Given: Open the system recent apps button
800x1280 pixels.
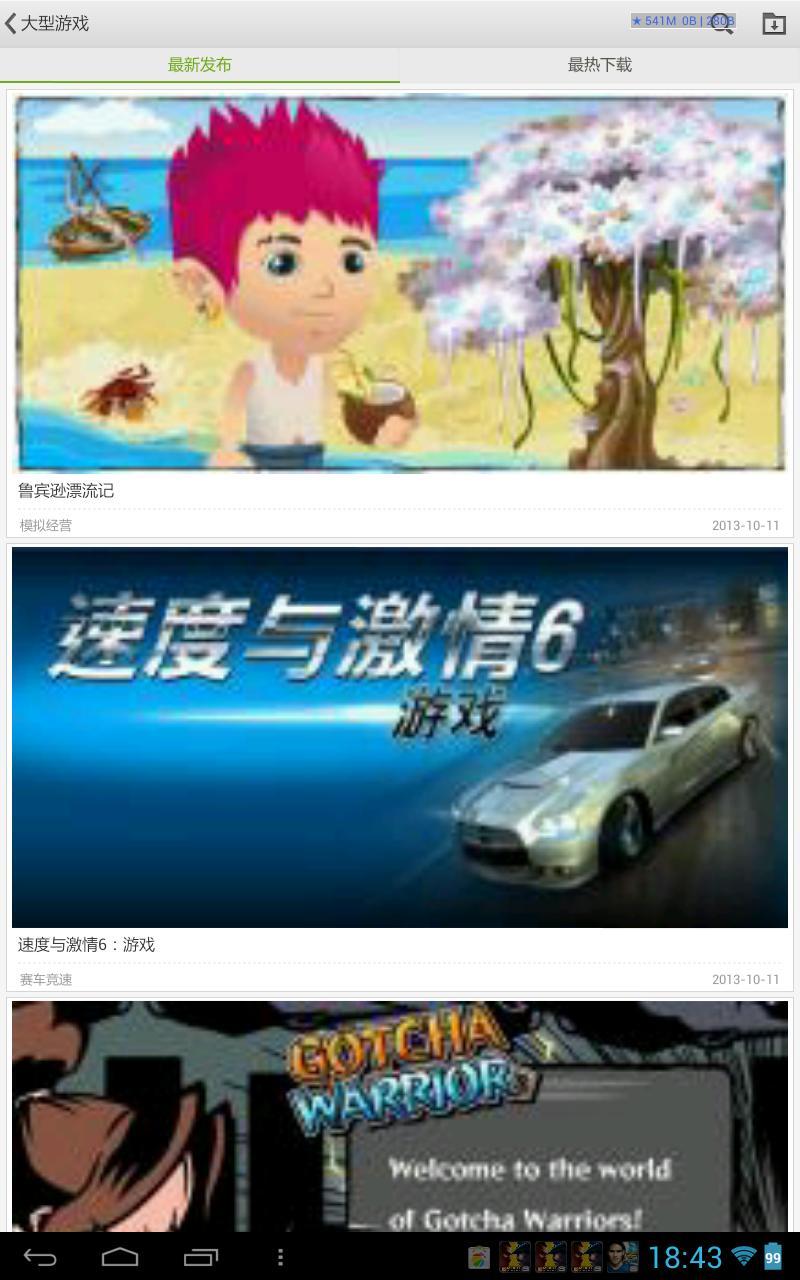Looking at the screenshot, I should click(x=200, y=1256).
